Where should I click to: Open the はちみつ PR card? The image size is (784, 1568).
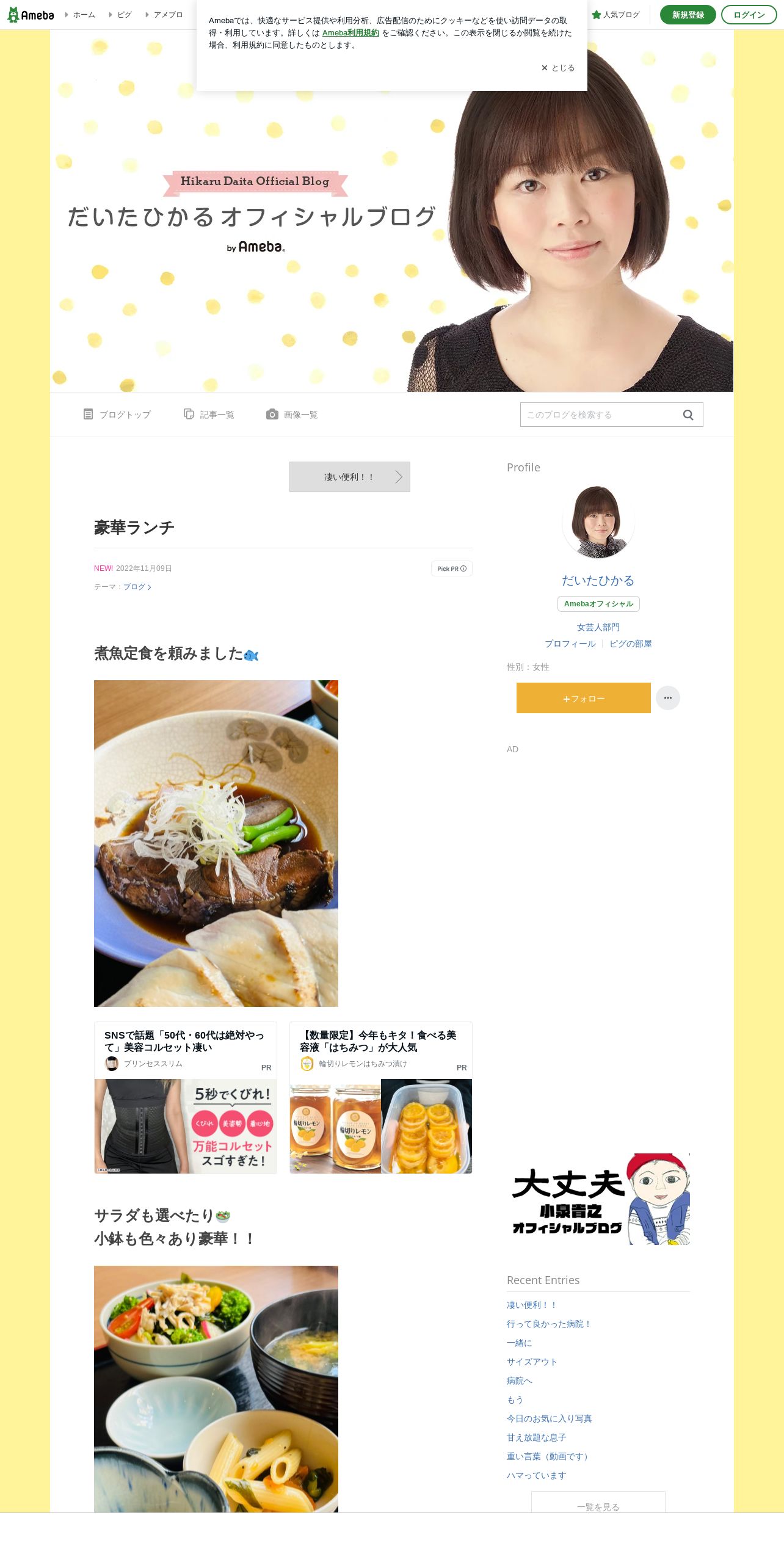click(381, 1098)
